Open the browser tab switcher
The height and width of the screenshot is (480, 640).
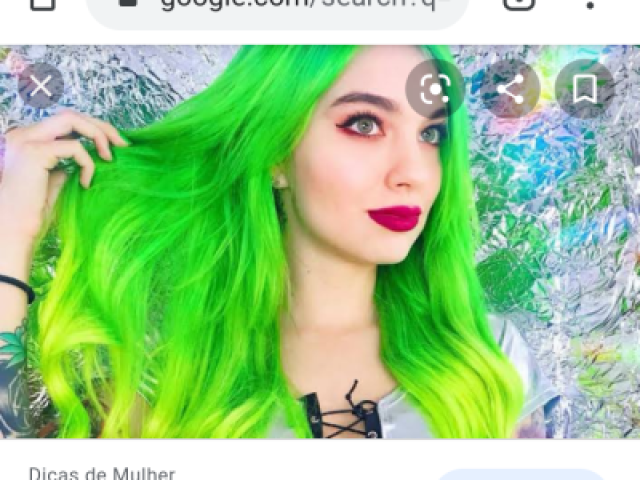[519, 5]
